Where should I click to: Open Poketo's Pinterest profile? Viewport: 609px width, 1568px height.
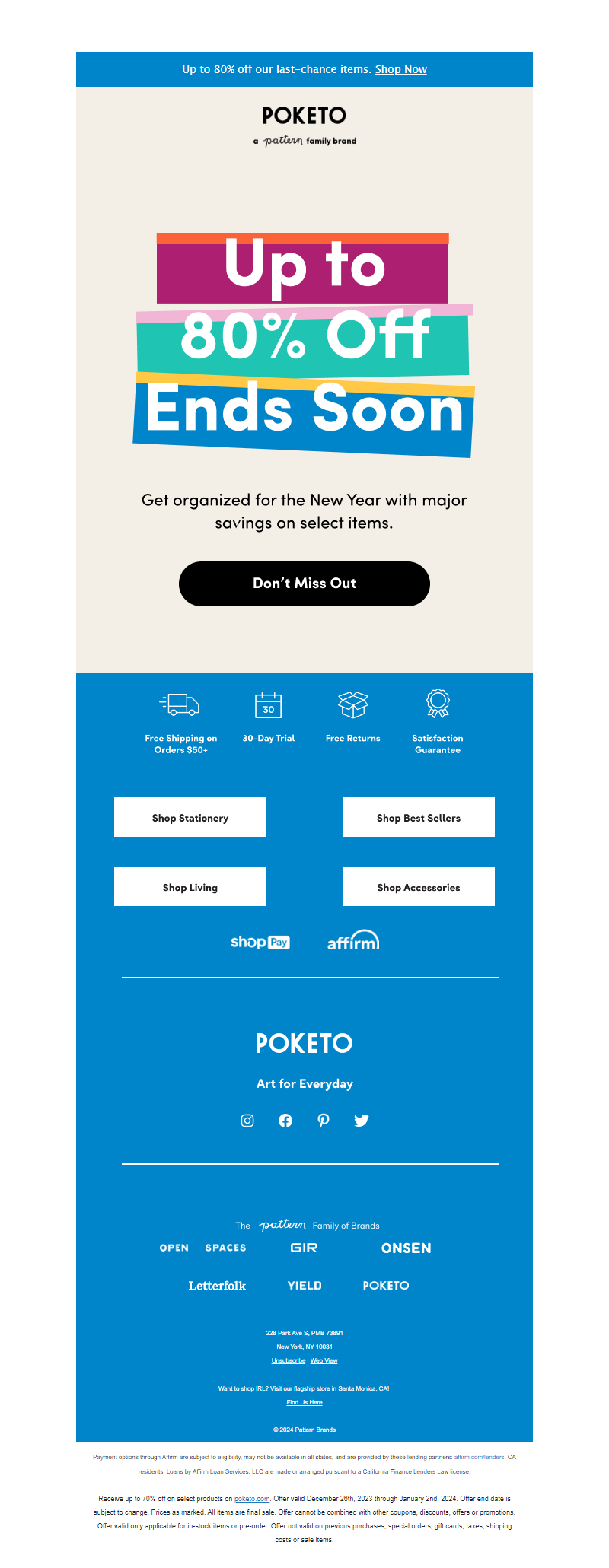tap(324, 1121)
